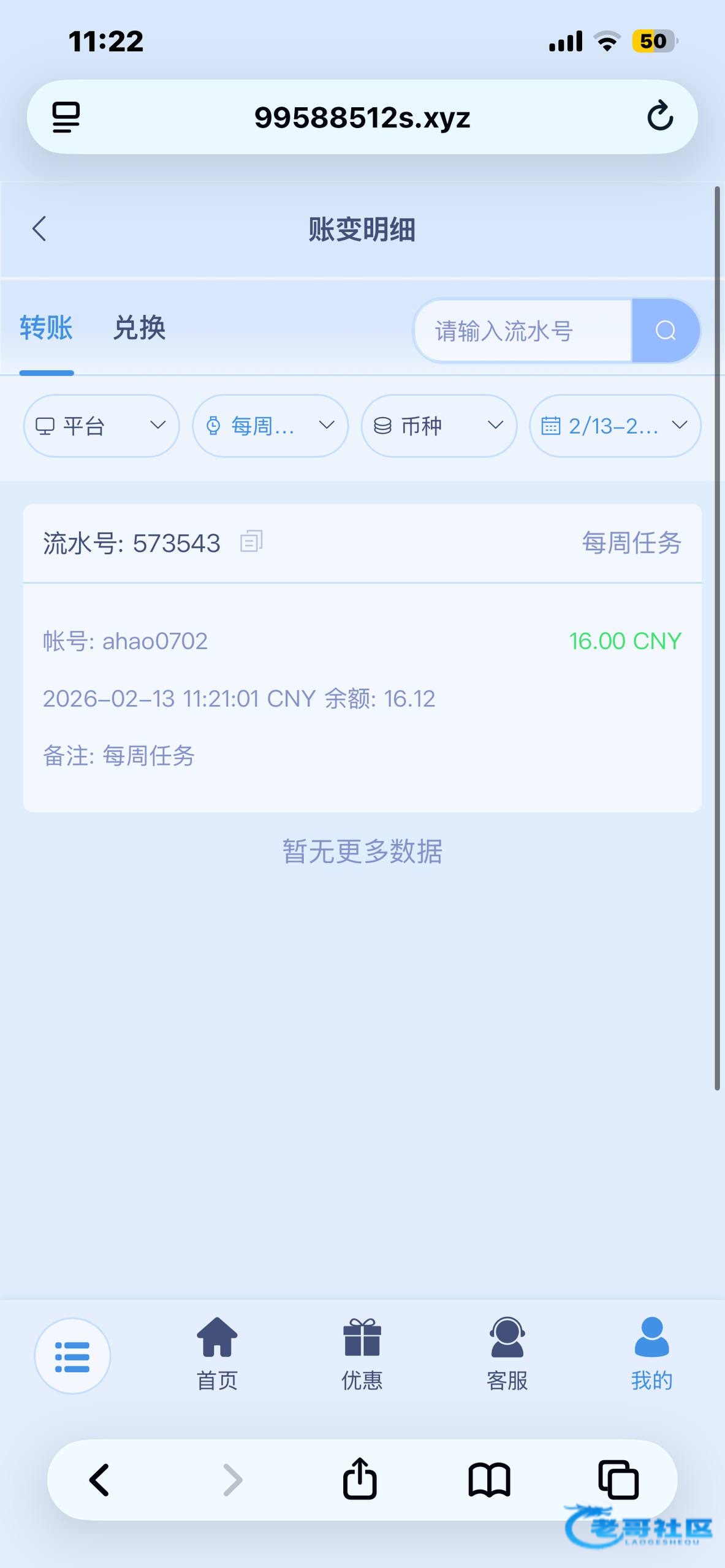Go back from 账变明细 page
The width and height of the screenshot is (725, 1568).
pyautogui.click(x=40, y=229)
